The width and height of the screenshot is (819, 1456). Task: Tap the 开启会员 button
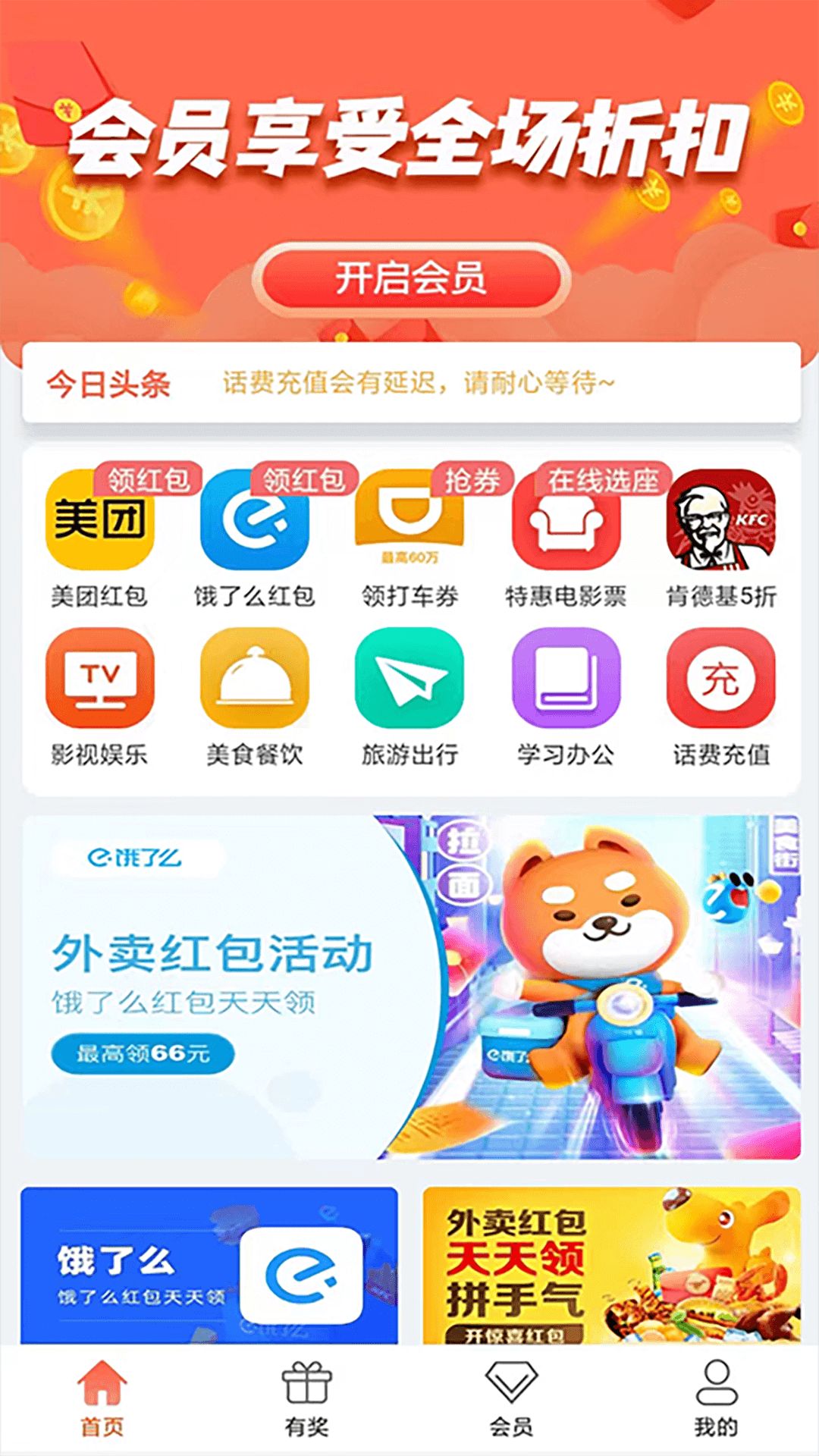pyautogui.click(x=410, y=279)
